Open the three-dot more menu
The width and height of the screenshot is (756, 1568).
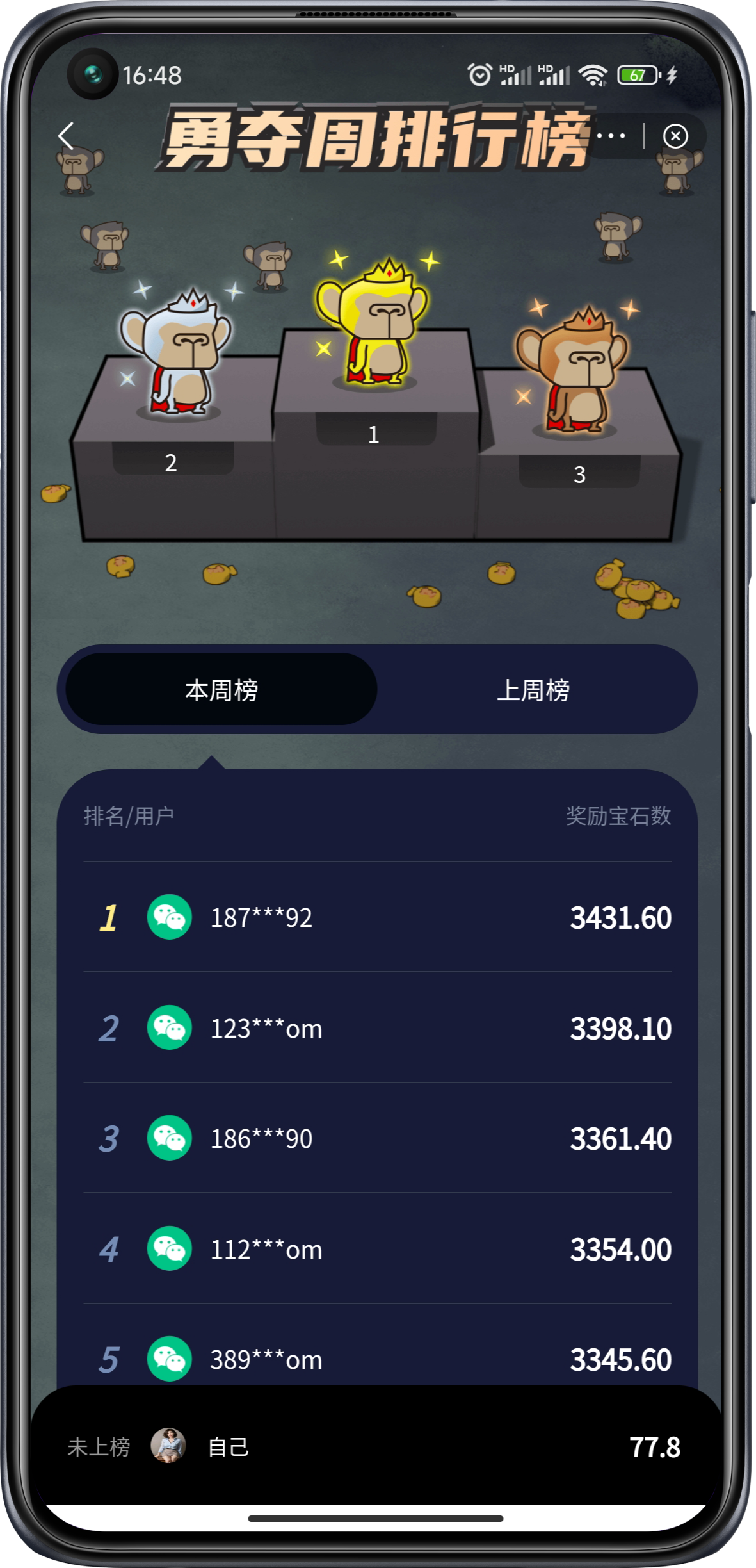(x=611, y=136)
